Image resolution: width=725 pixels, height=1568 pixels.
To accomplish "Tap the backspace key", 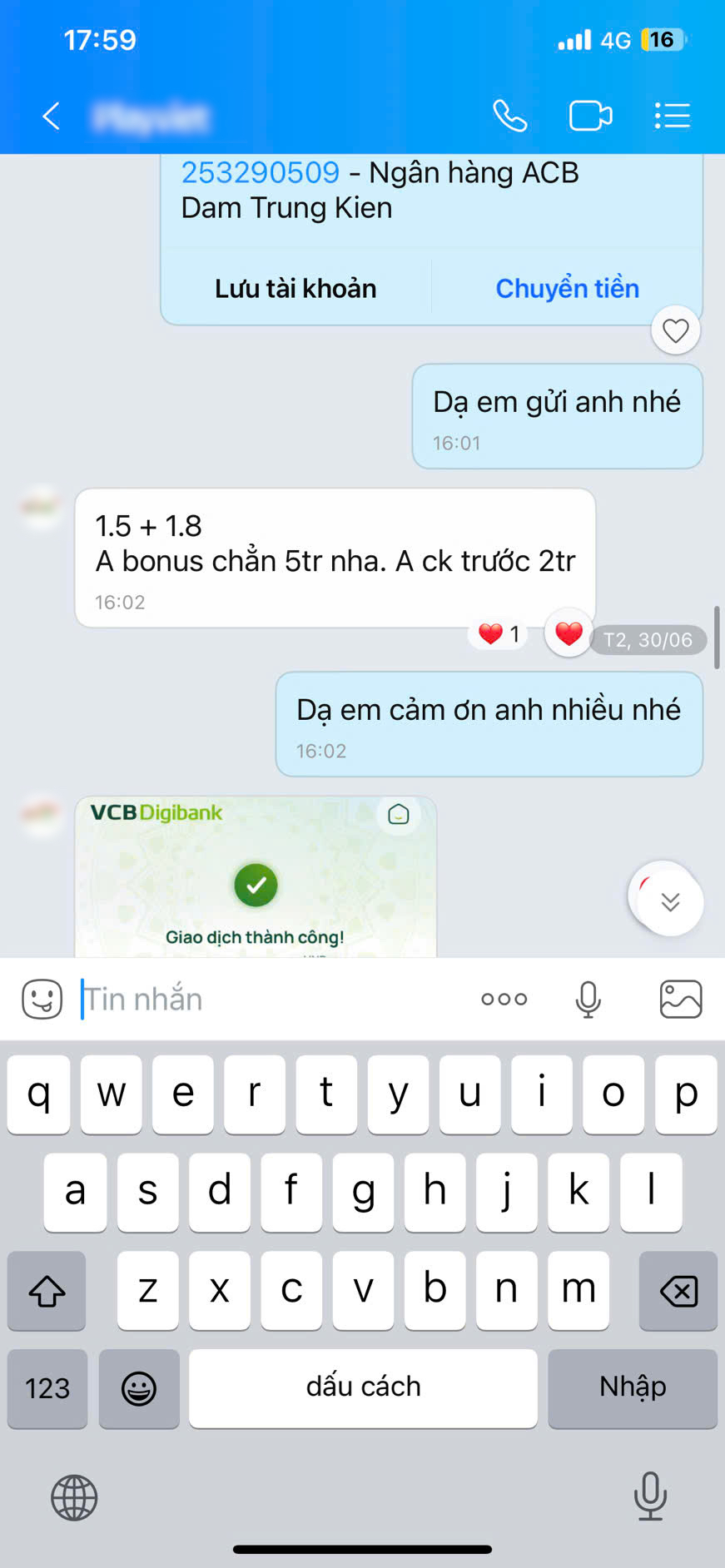I will (x=678, y=1291).
